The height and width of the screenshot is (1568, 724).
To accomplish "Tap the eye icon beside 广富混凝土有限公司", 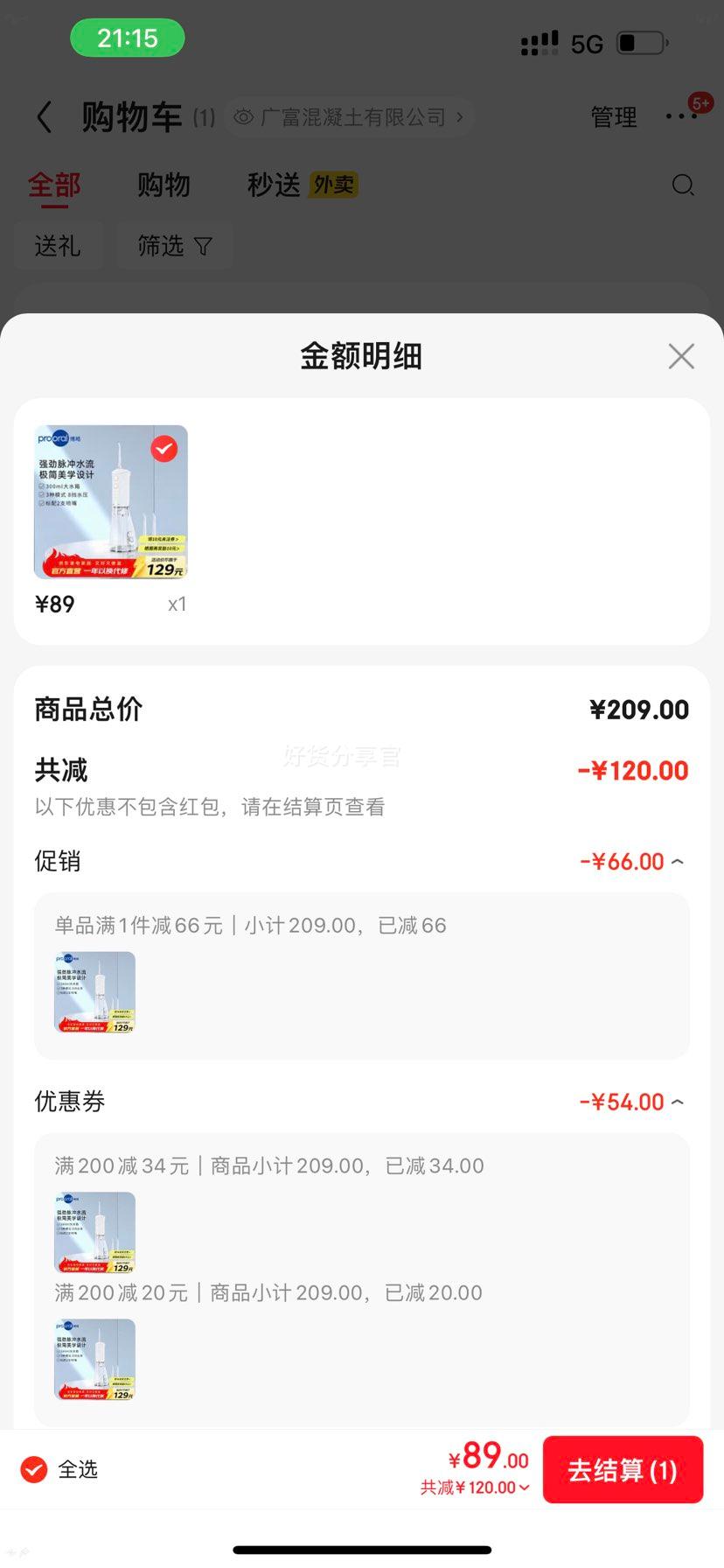I will pyautogui.click(x=242, y=116).
